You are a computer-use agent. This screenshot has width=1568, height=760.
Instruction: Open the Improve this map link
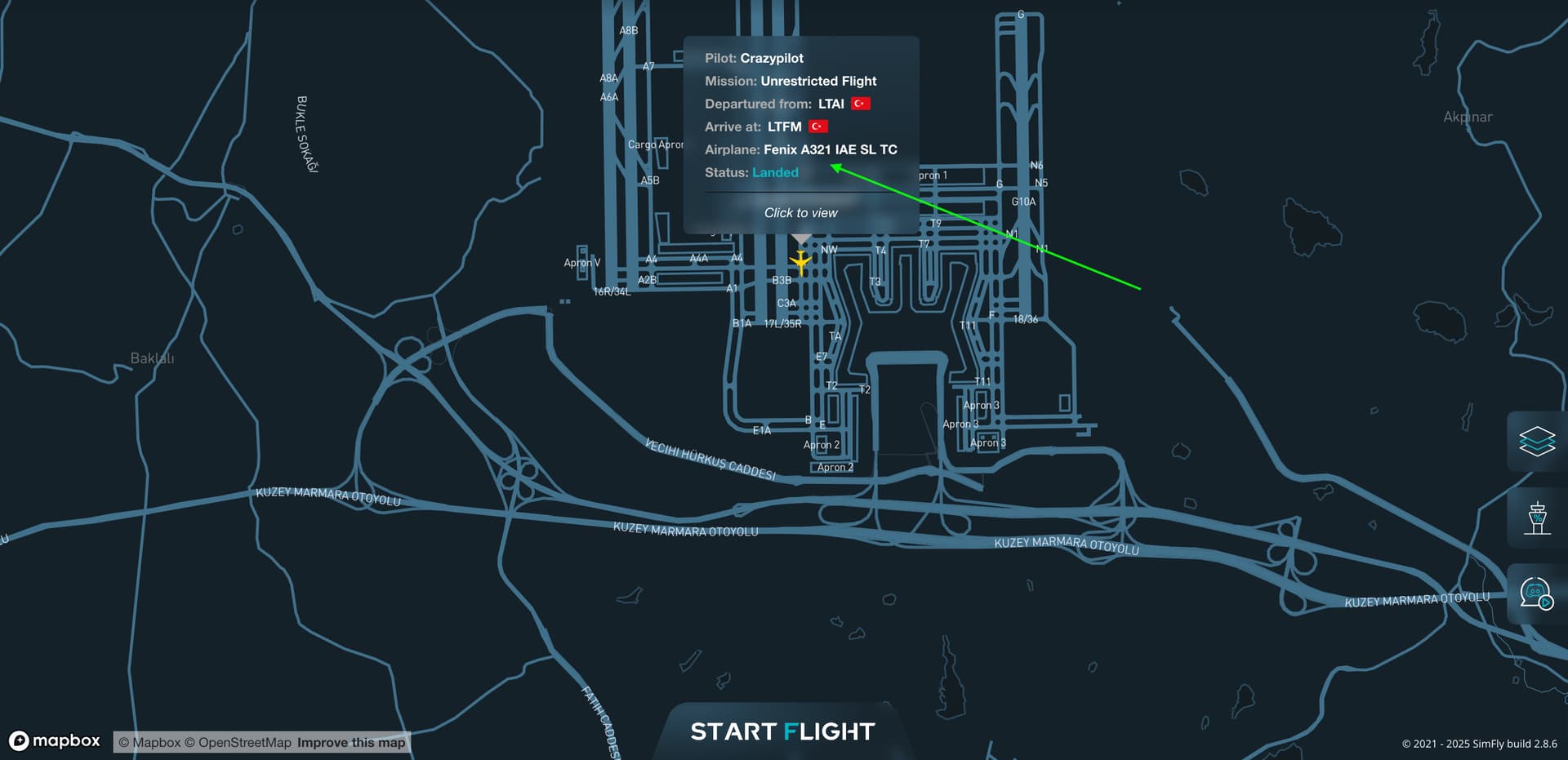point(351,742)
